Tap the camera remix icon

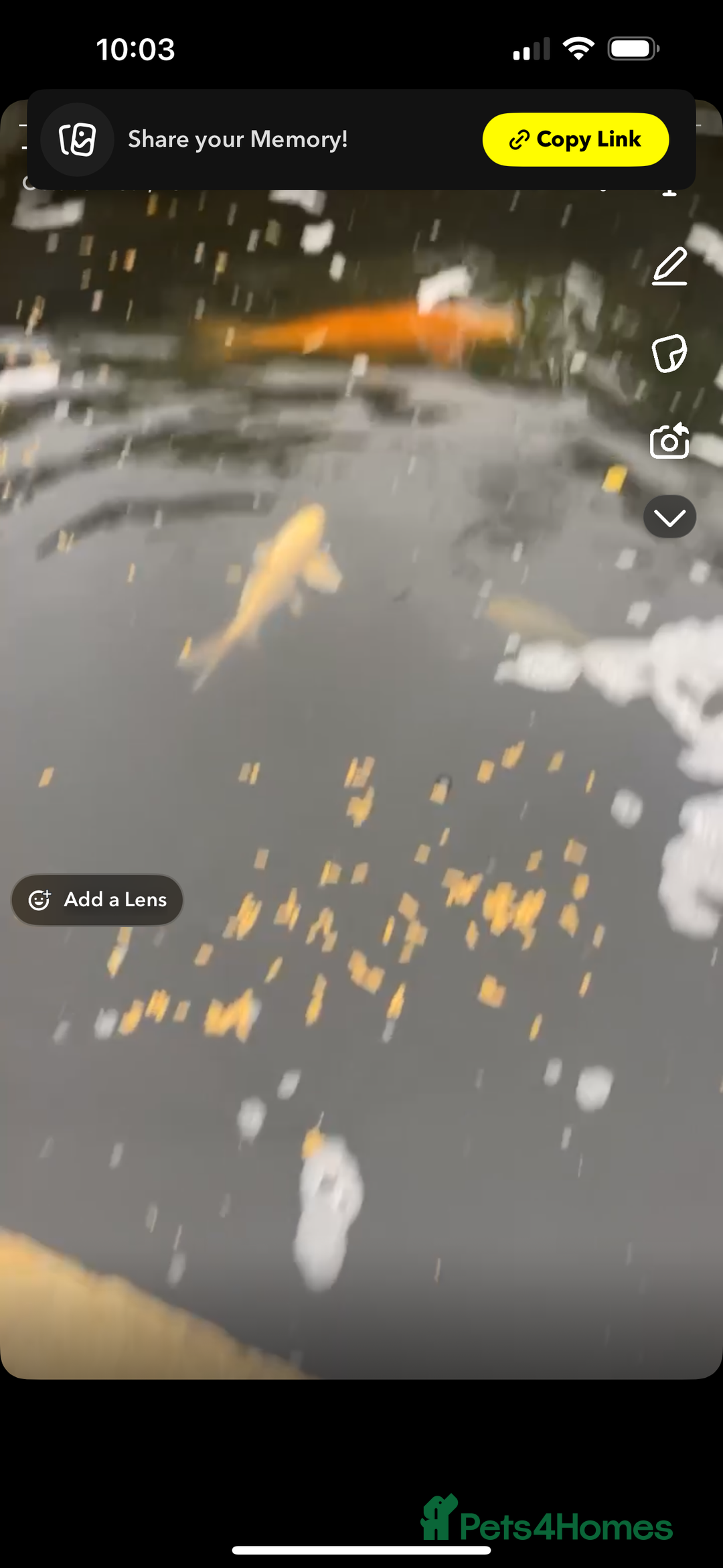(669, 441)
